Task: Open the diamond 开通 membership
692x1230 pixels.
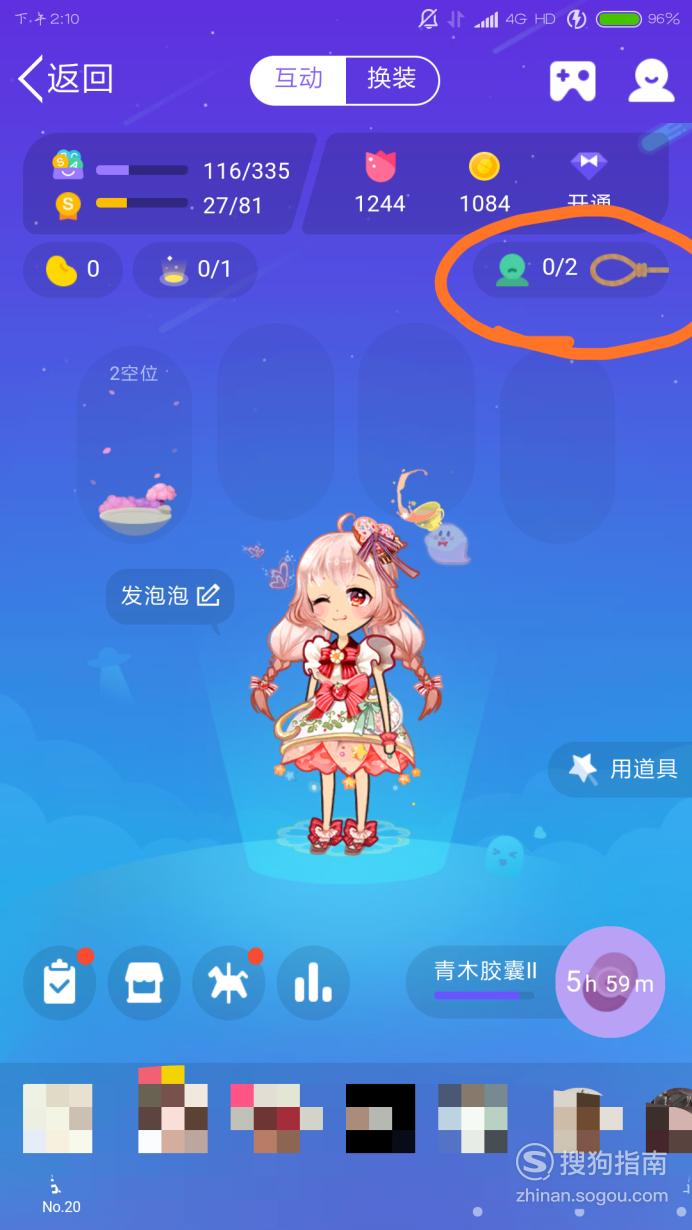Action: tap(588, 182)
